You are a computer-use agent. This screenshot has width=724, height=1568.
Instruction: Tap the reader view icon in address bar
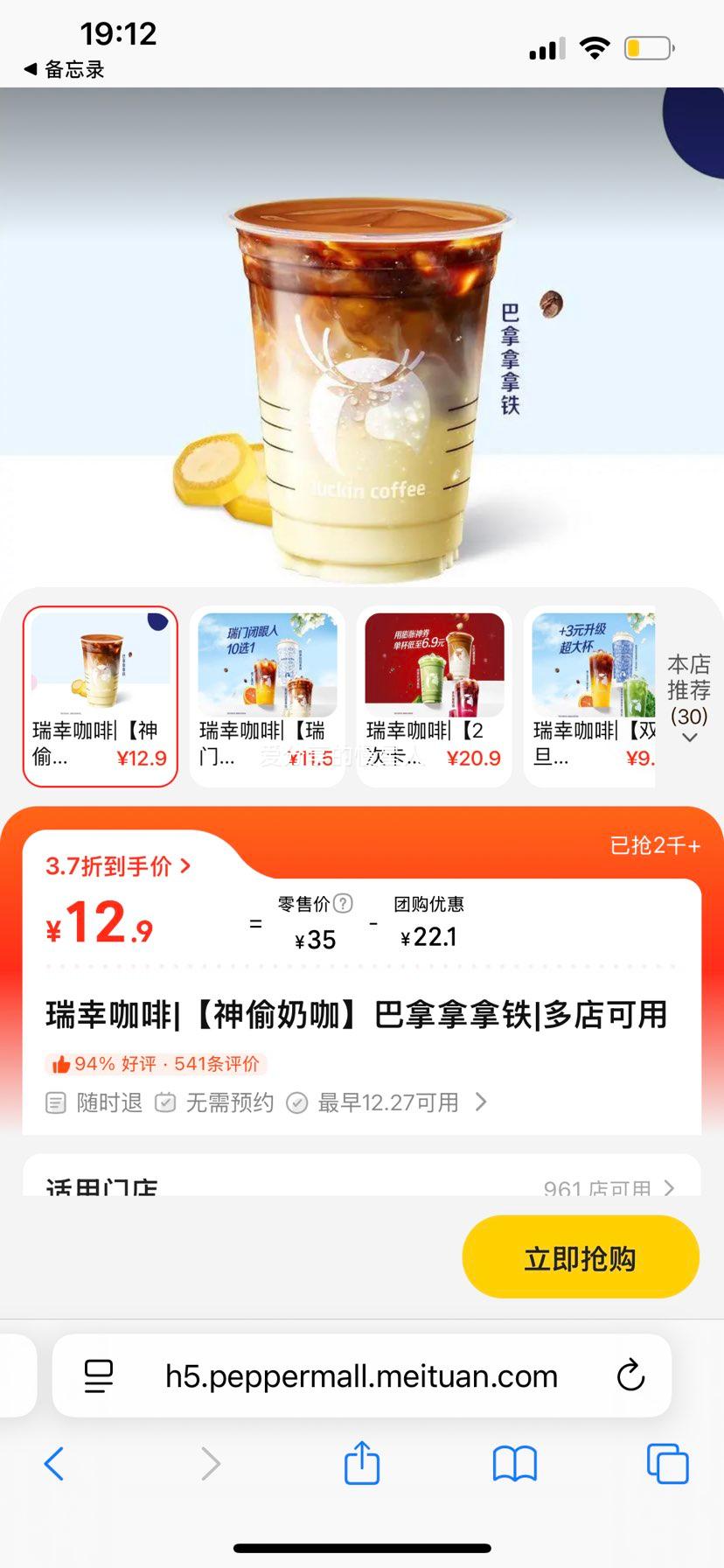[x=99, y=1375]
